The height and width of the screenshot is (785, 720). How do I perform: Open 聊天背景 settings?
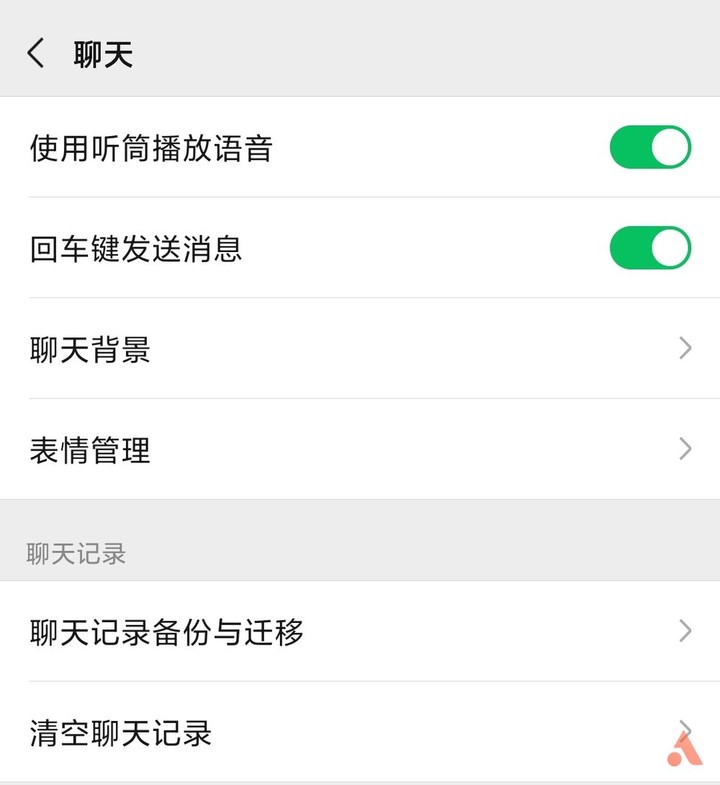pos(360,349)
